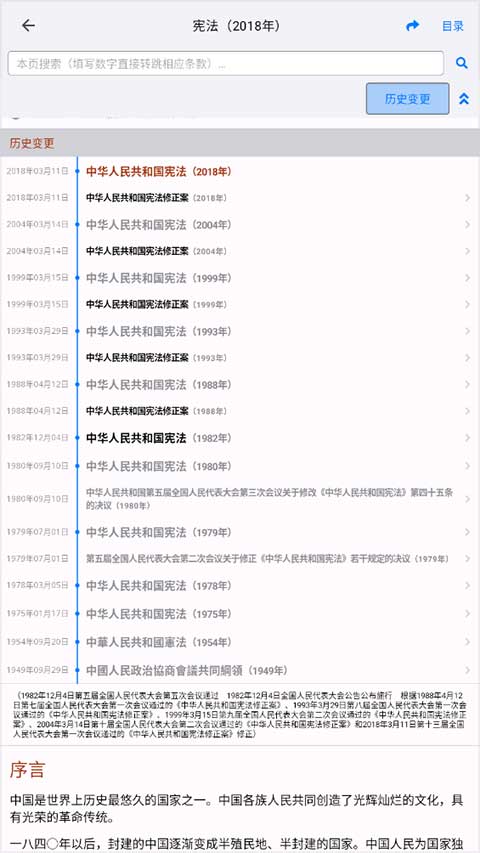Open 中國人民政治協商會議共同綱領（1949年）
Viewport: 480px width, 853px height.
[x=239, y=670]
